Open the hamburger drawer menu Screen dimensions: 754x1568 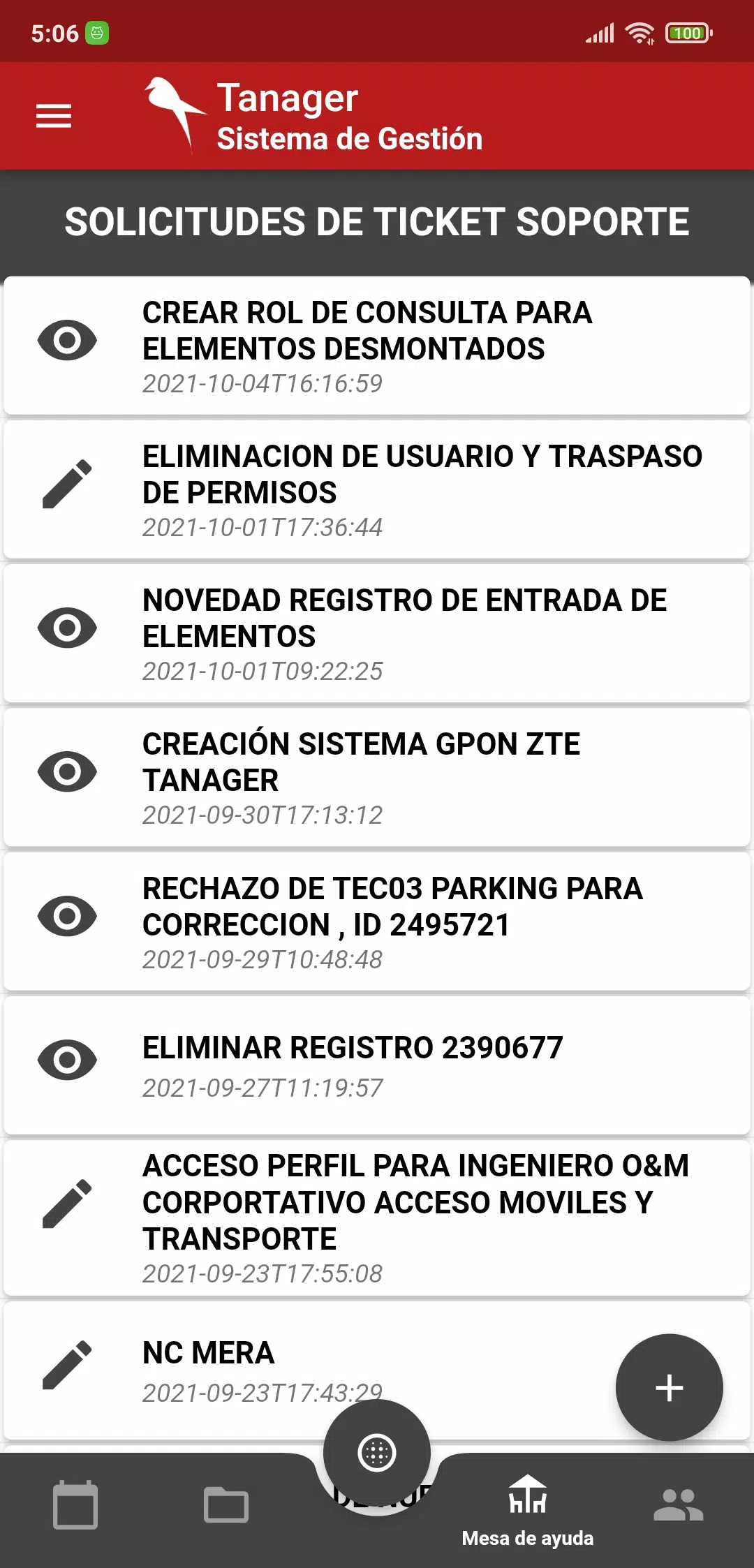(x=54, y=116)
